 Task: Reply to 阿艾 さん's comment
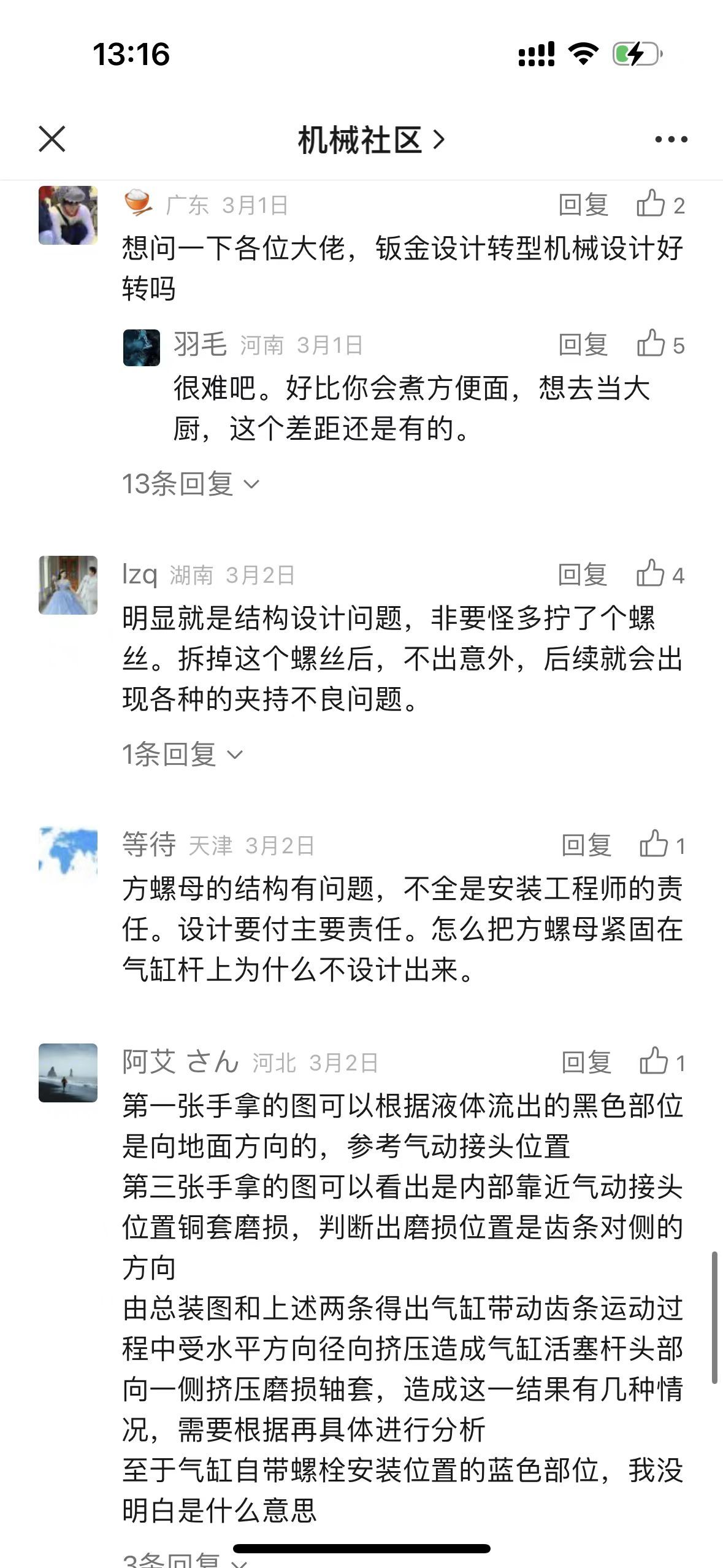586,1063
